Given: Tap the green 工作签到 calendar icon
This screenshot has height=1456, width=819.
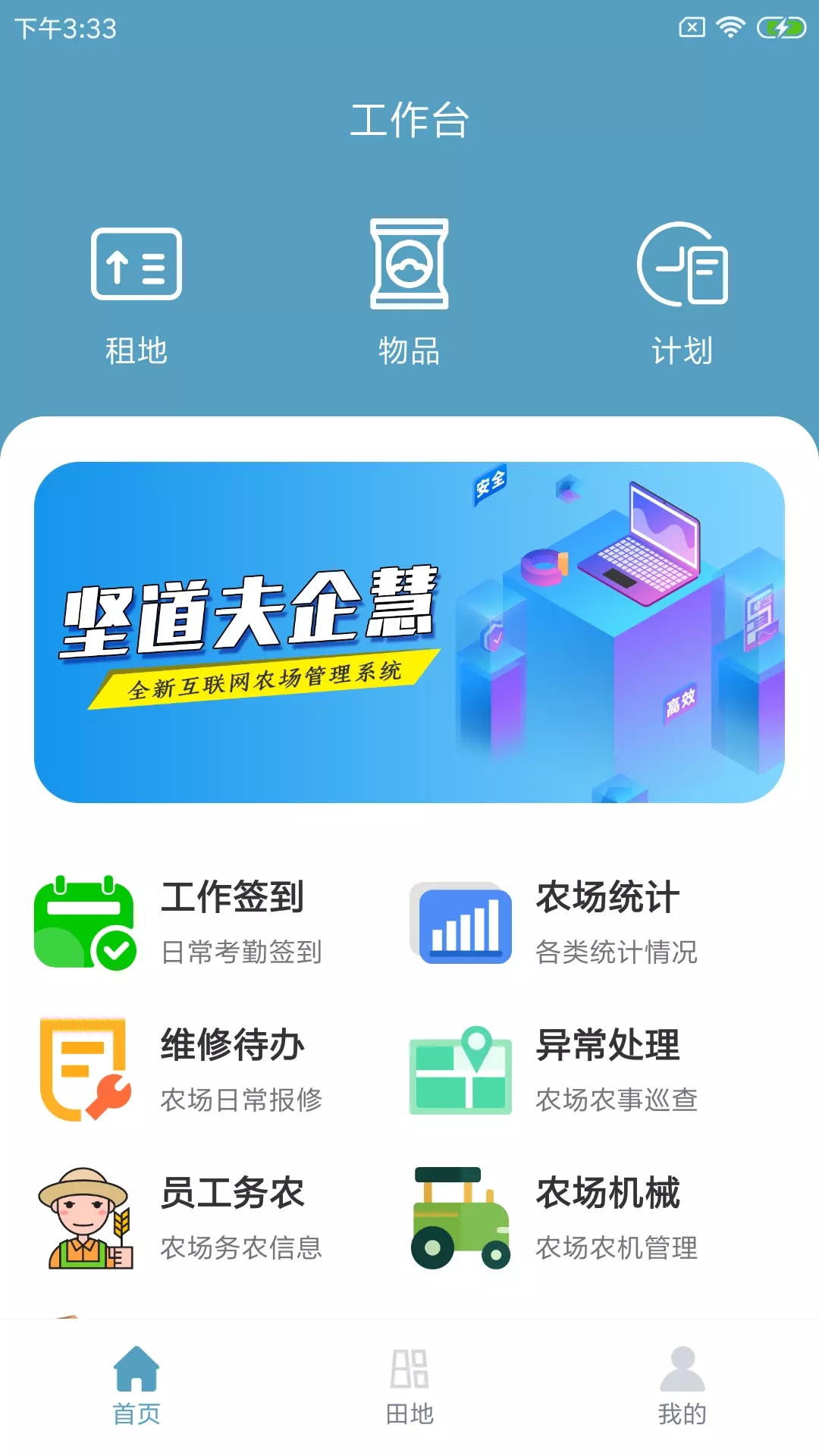Looking at the screenshot, I should pos(85,921).
